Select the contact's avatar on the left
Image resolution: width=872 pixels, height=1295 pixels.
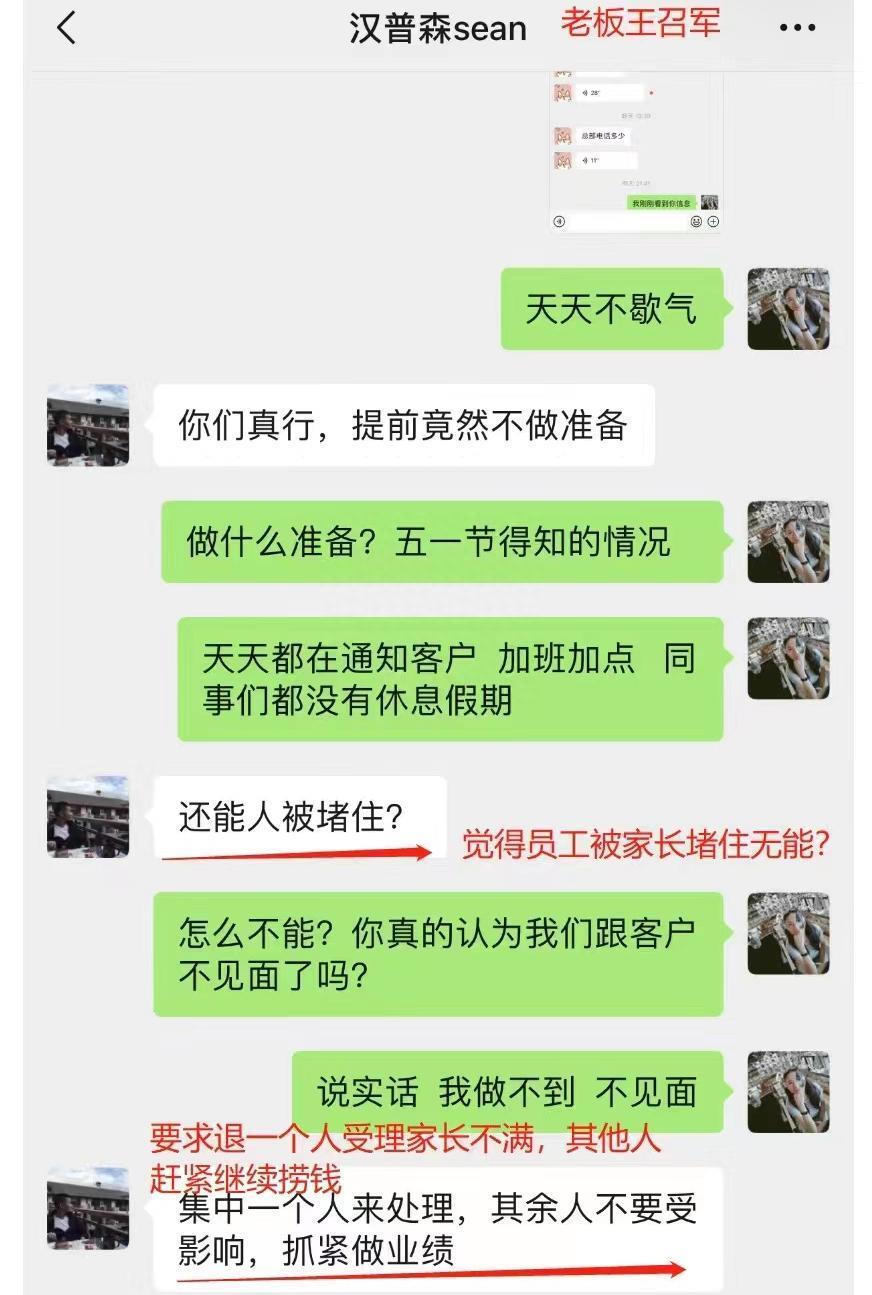click(86, 425)
